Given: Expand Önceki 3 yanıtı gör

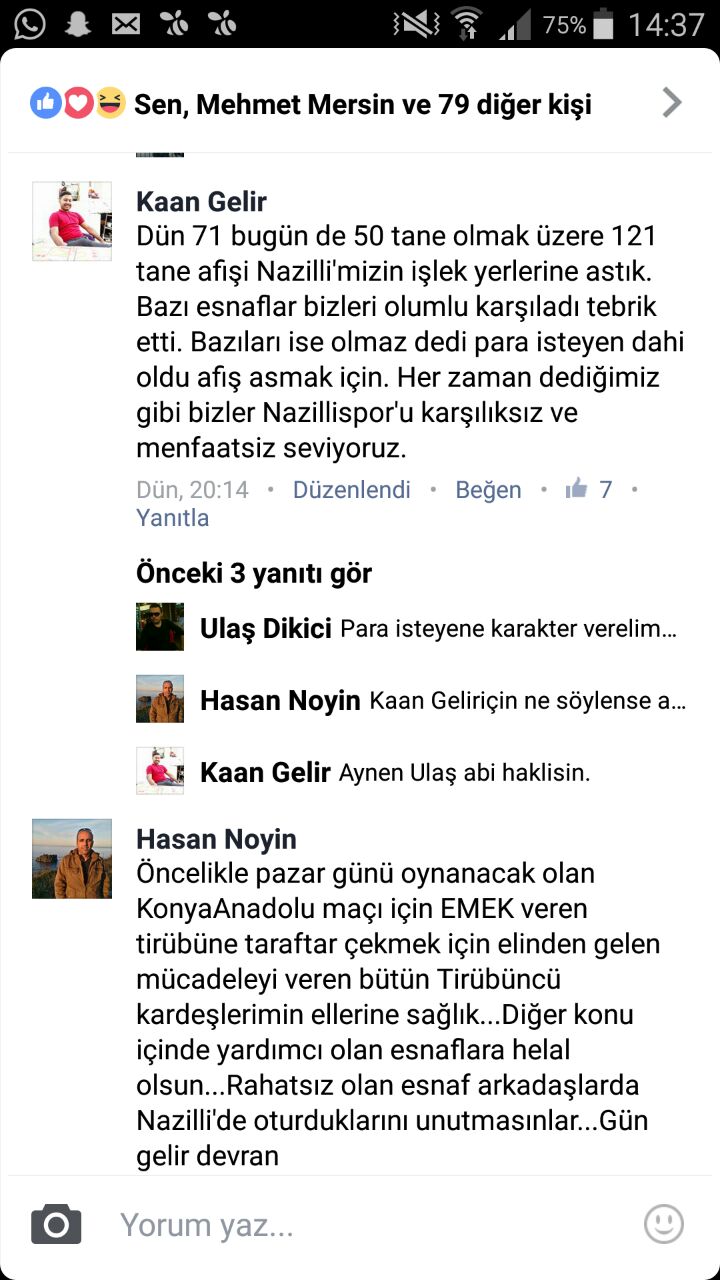Looking at the screenshot, I should (x=254, y=573).
